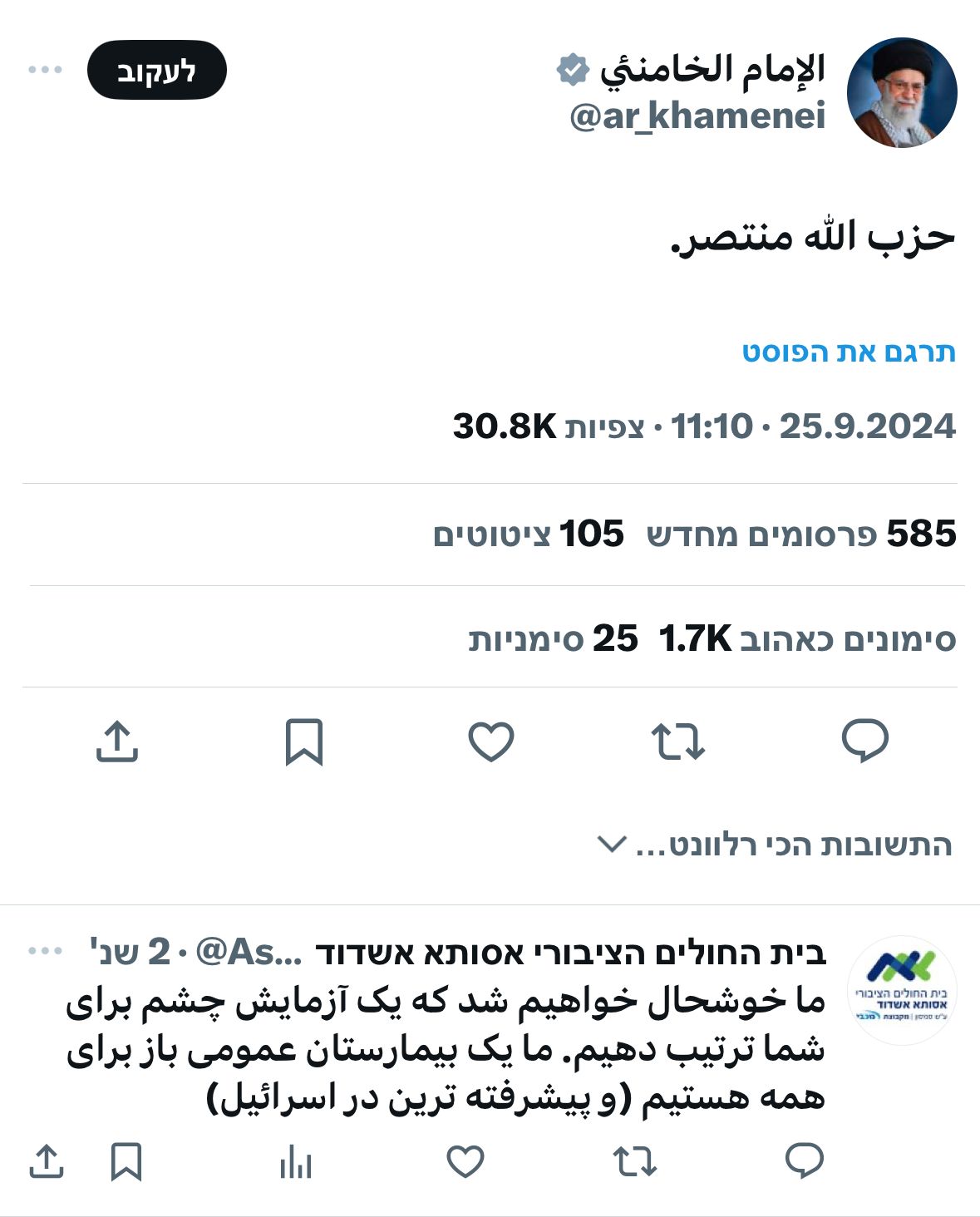
Task: Bookmark the Assuta Ashdod reply
Action: (x=126, y=1160)
